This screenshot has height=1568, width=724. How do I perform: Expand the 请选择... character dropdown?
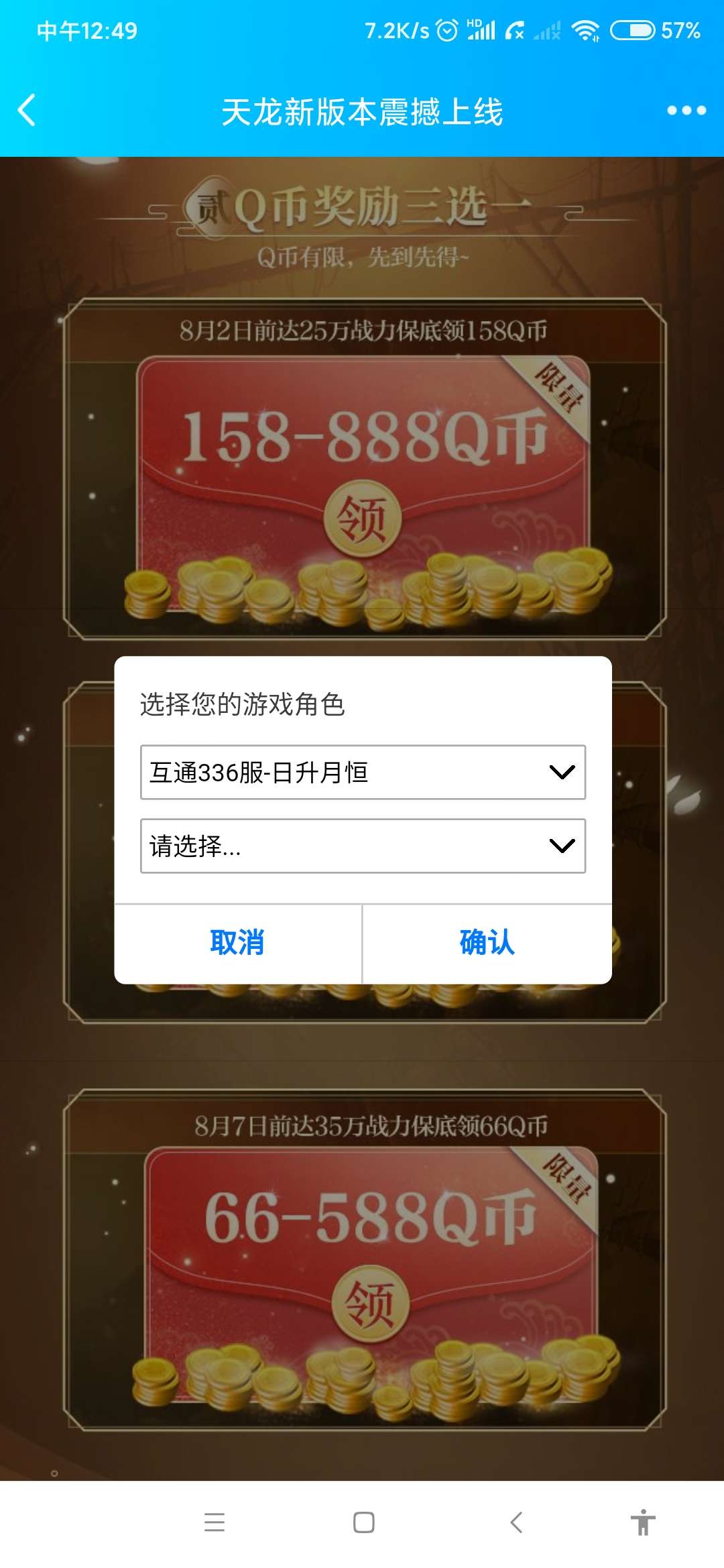[x=363, y=846]
